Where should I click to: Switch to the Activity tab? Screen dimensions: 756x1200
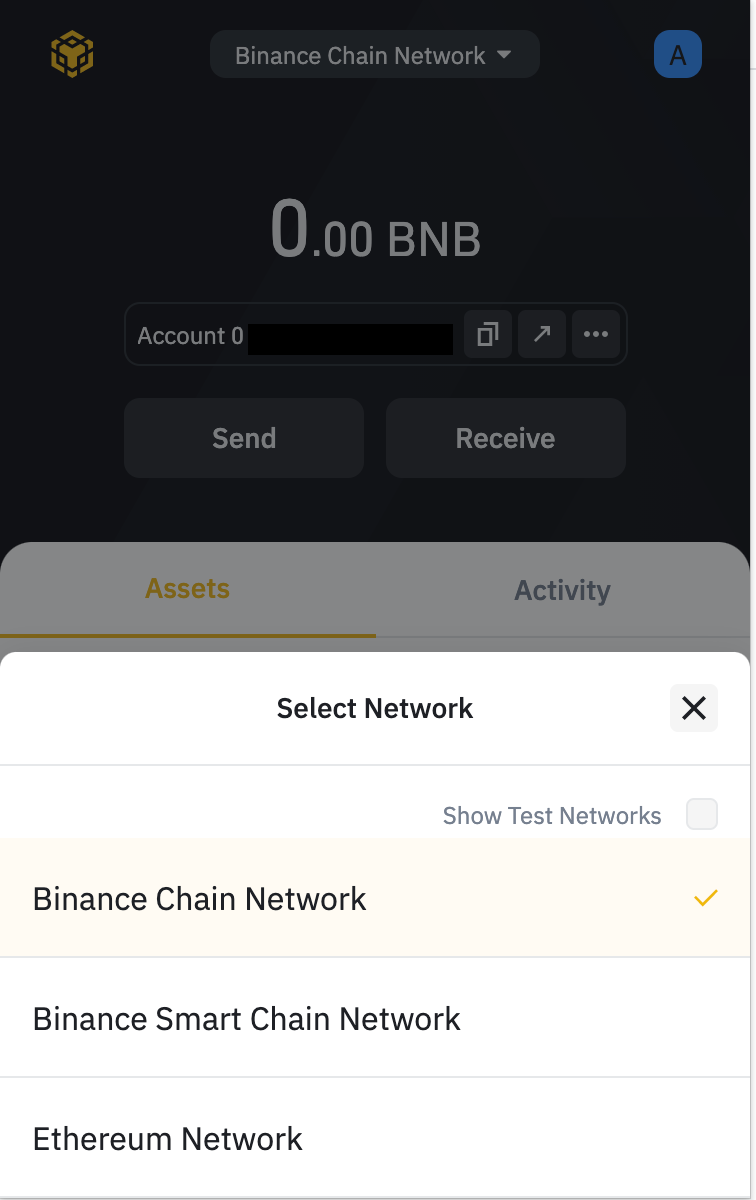(x=562, y=590)
